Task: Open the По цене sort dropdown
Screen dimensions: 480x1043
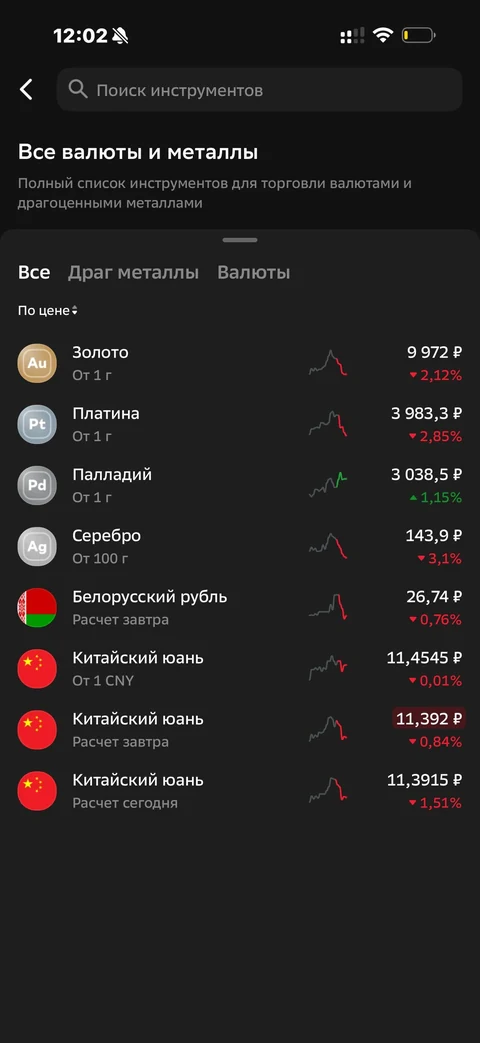Action: coord(48,311)
